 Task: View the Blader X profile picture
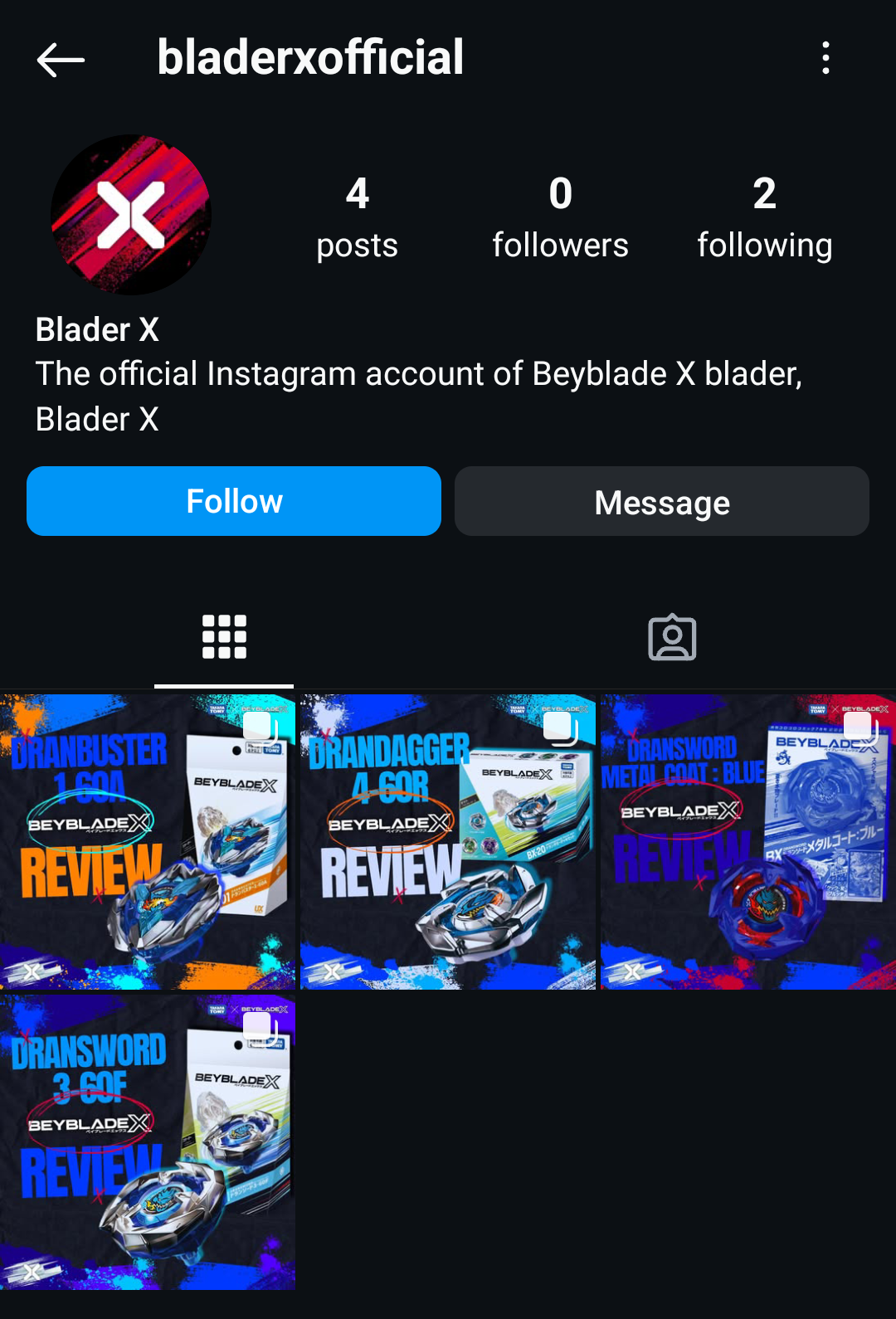click(131, 215)
